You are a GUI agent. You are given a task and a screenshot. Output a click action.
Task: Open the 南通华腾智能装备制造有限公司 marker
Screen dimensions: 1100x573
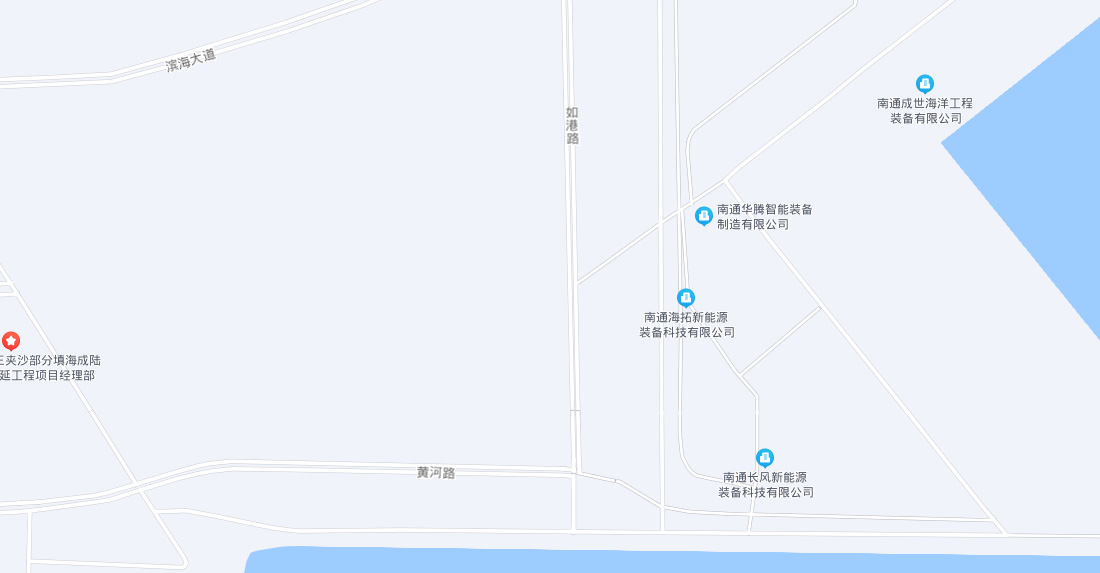click(x=704, y=215)
